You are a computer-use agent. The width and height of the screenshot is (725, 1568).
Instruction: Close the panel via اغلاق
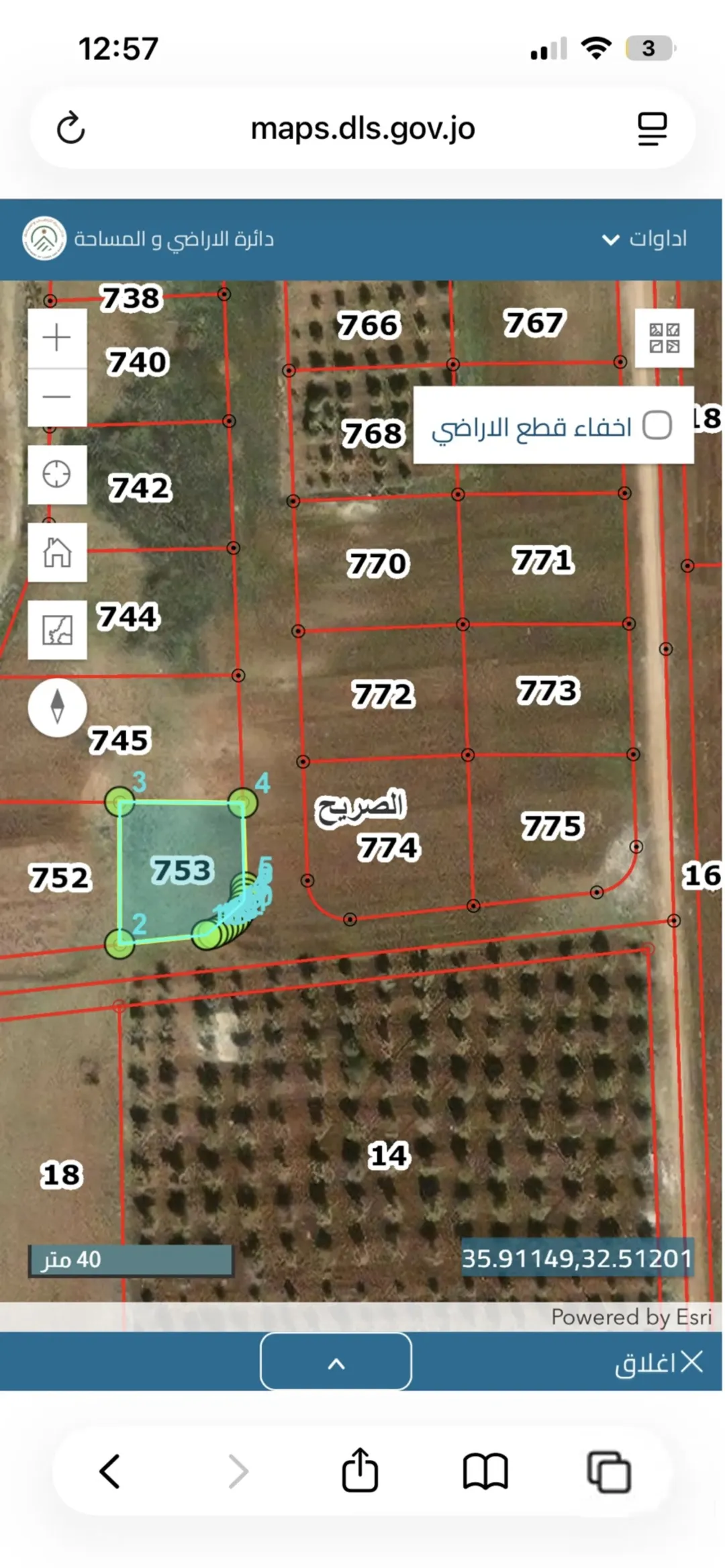point(659,1363)
